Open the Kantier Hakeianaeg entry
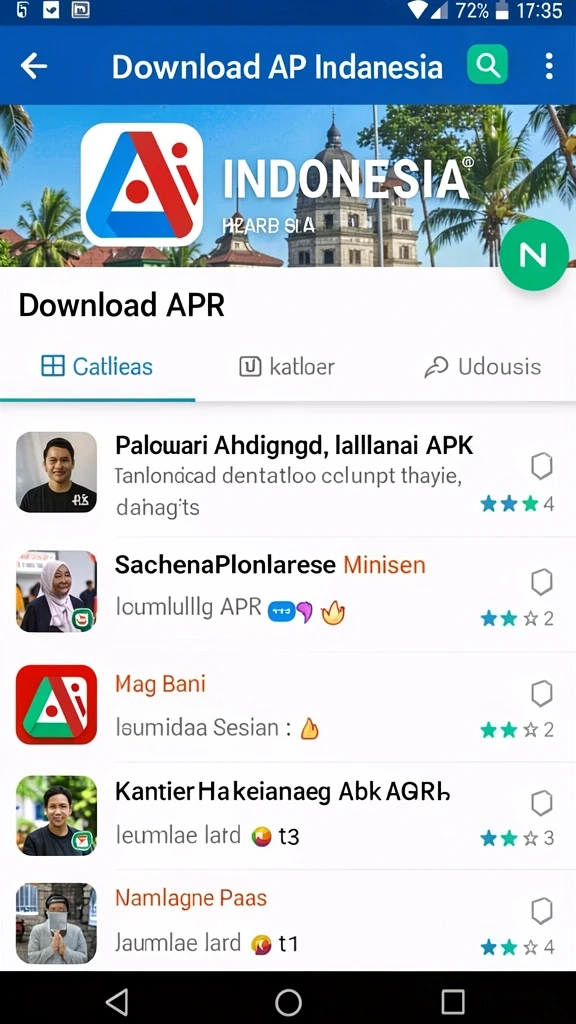 coord(288,815)
